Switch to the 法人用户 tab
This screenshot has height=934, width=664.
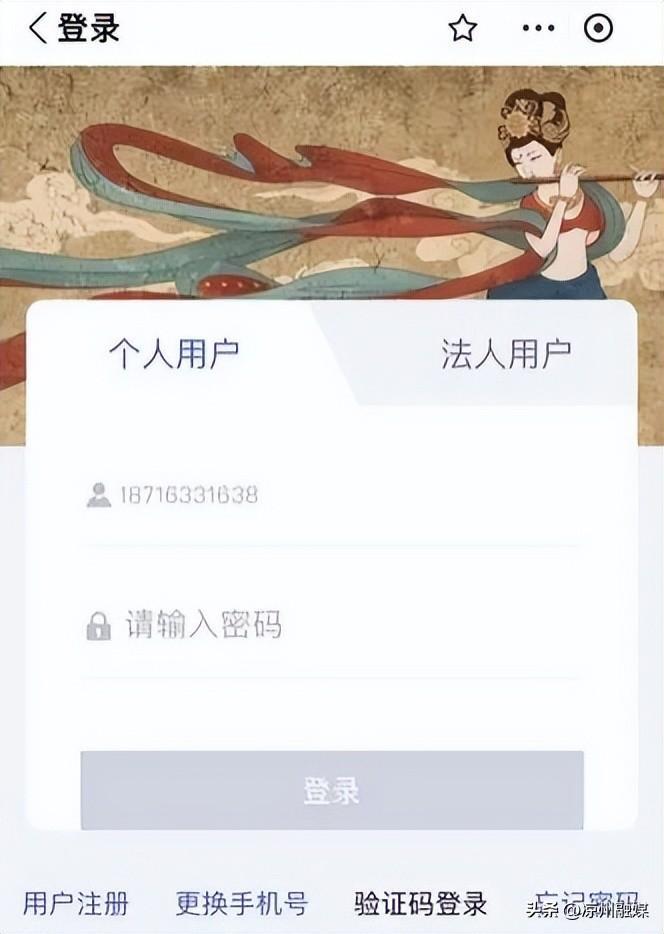point(506,353)
